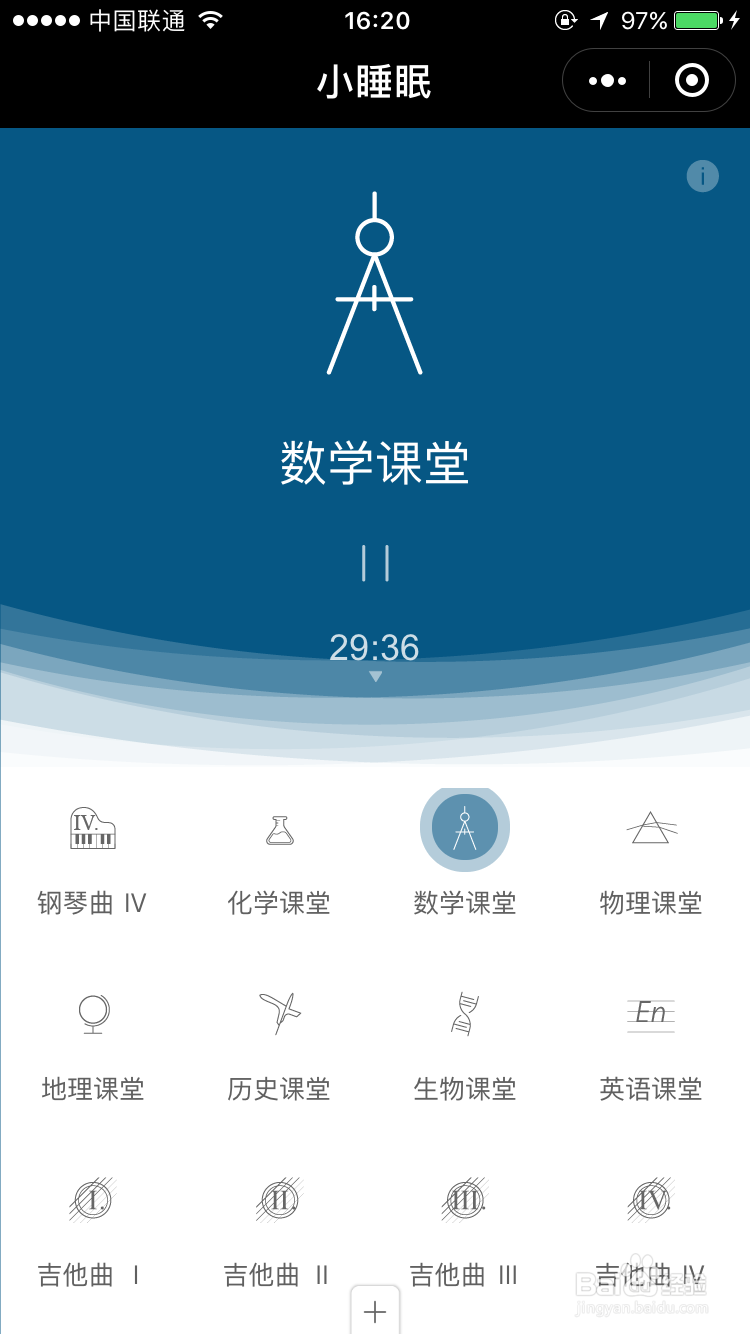
Task: Add a new sound with the plus button
Action: coord(375,1310)
